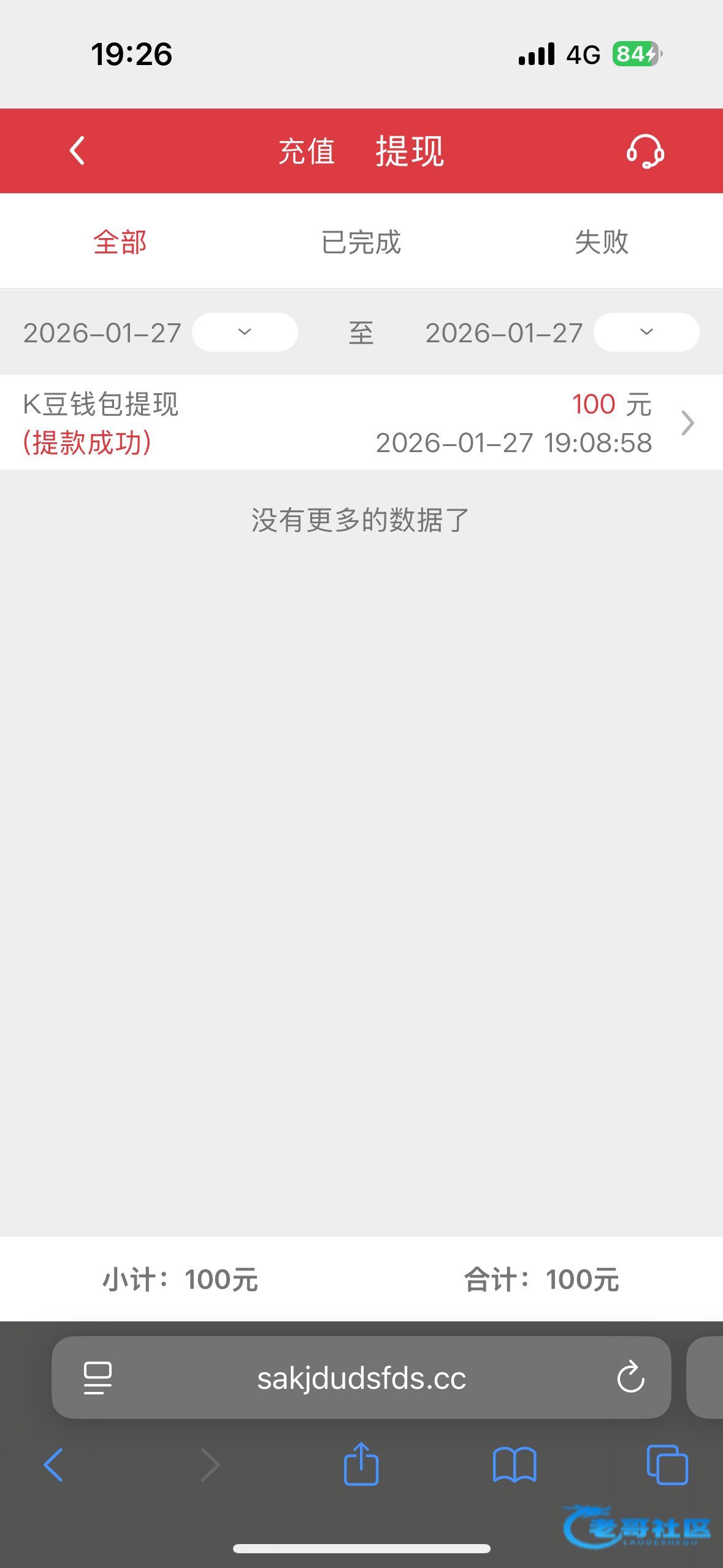Select the 提现 tab
This screenshot has height=1568, width=723.
pyautogui.click(x=410, y=151)
